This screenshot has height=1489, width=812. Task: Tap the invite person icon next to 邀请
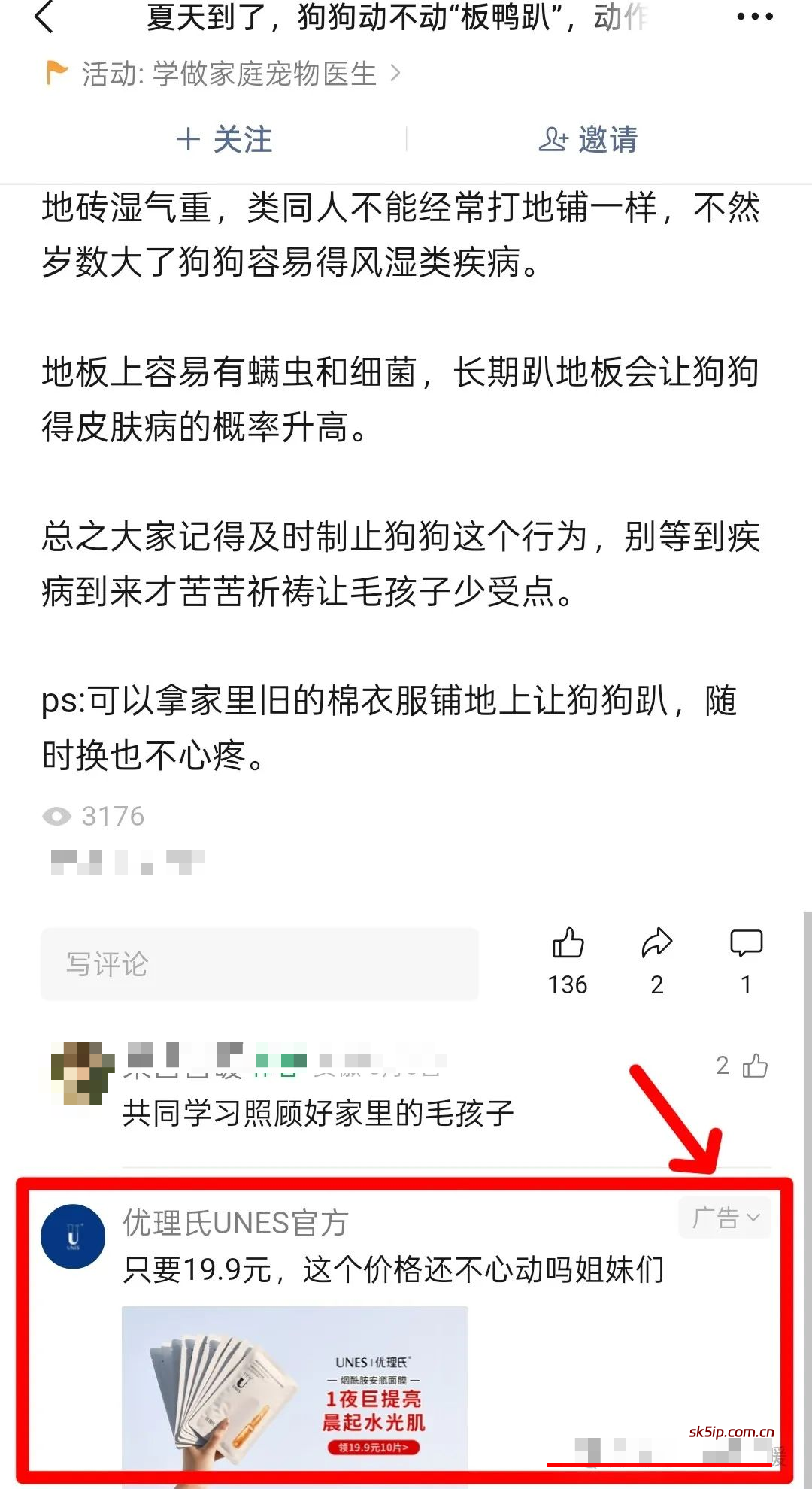click(553, 139)
